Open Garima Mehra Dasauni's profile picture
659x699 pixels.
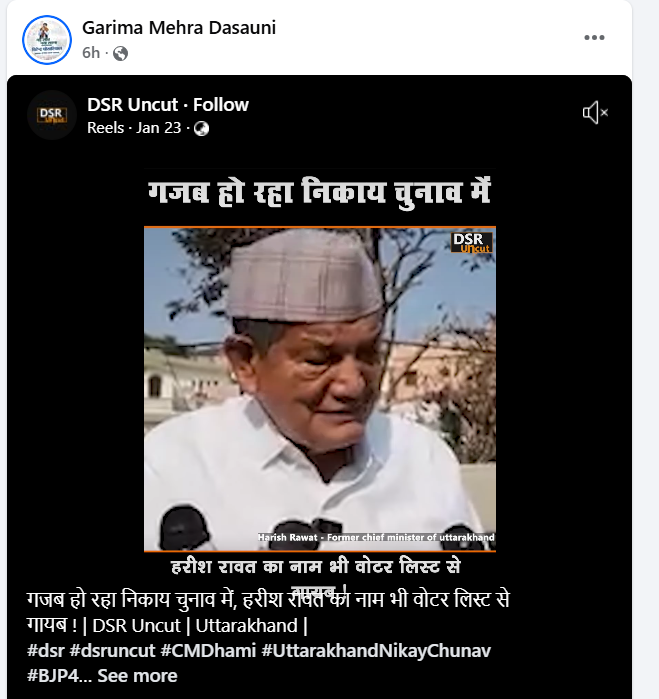47,40
